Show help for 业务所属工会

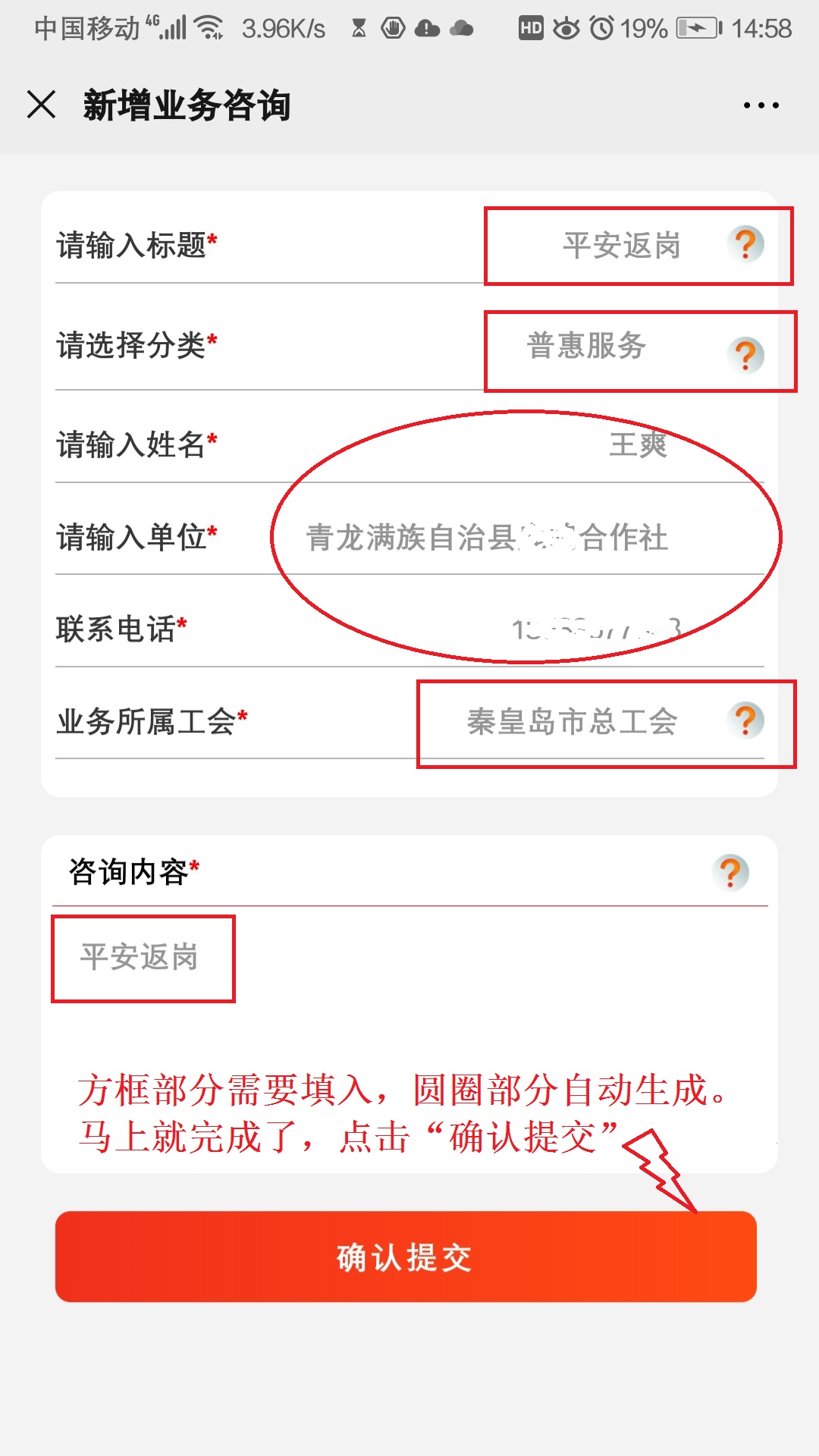[745, 720]
